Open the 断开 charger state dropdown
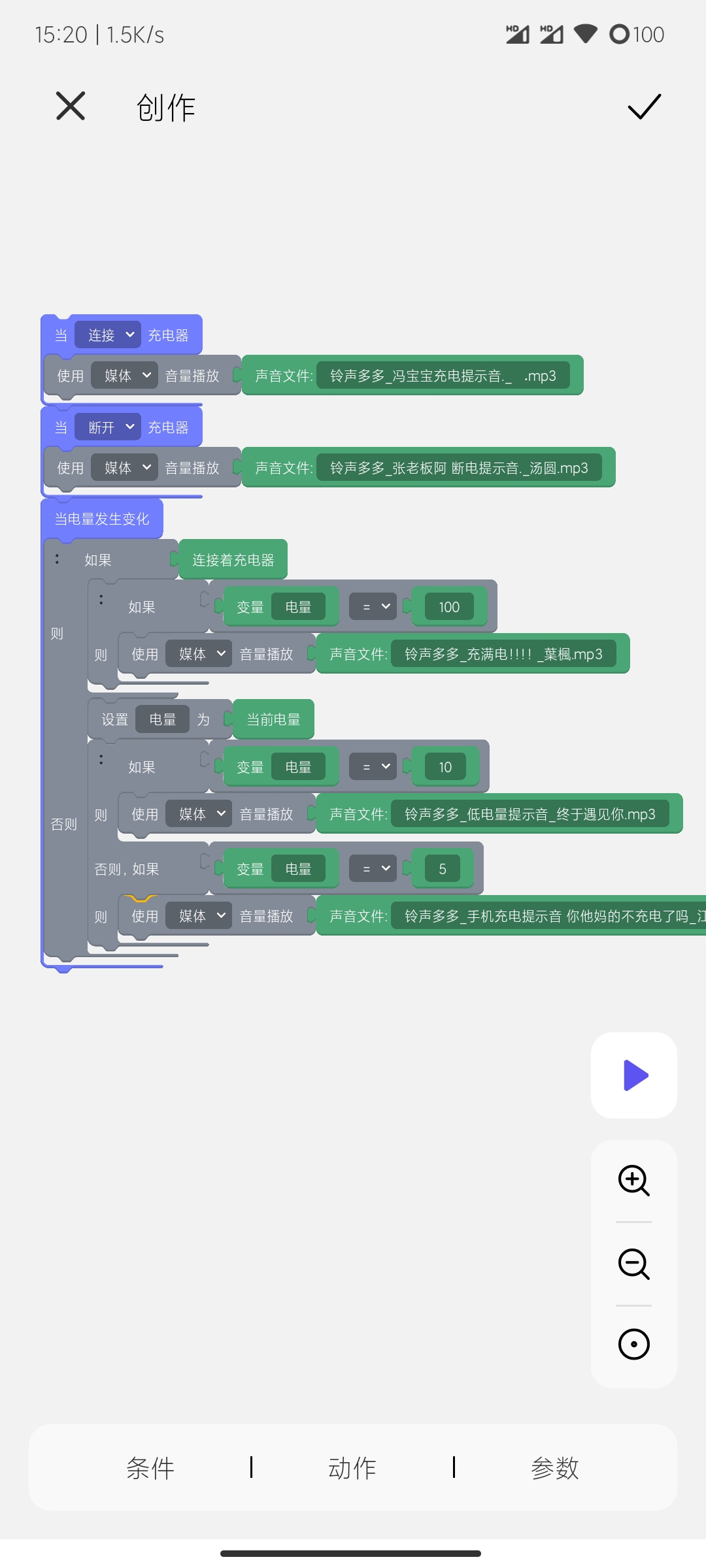 click(x=108, y=427)
